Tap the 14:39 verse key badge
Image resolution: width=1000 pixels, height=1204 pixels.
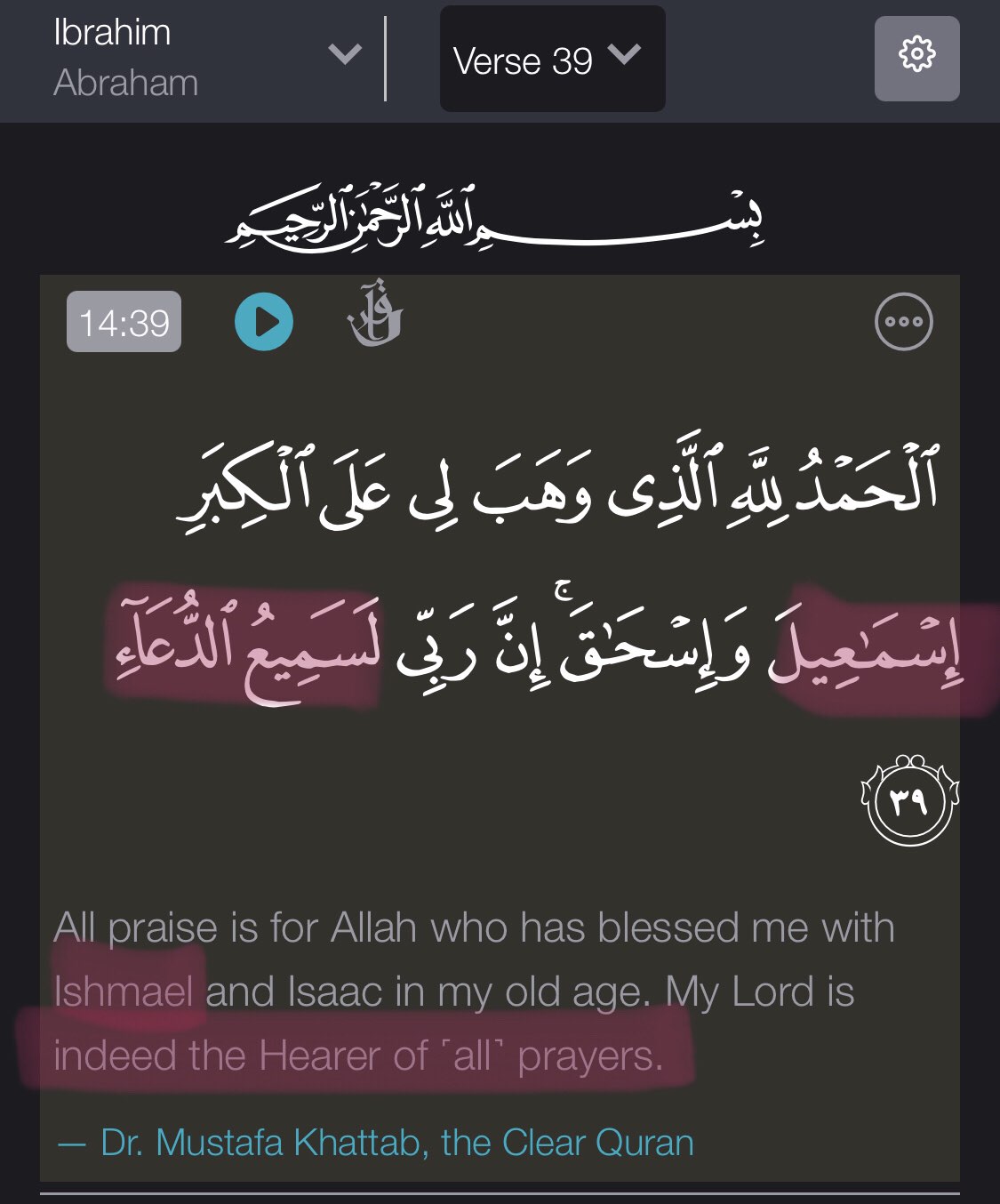coord(124,322)
